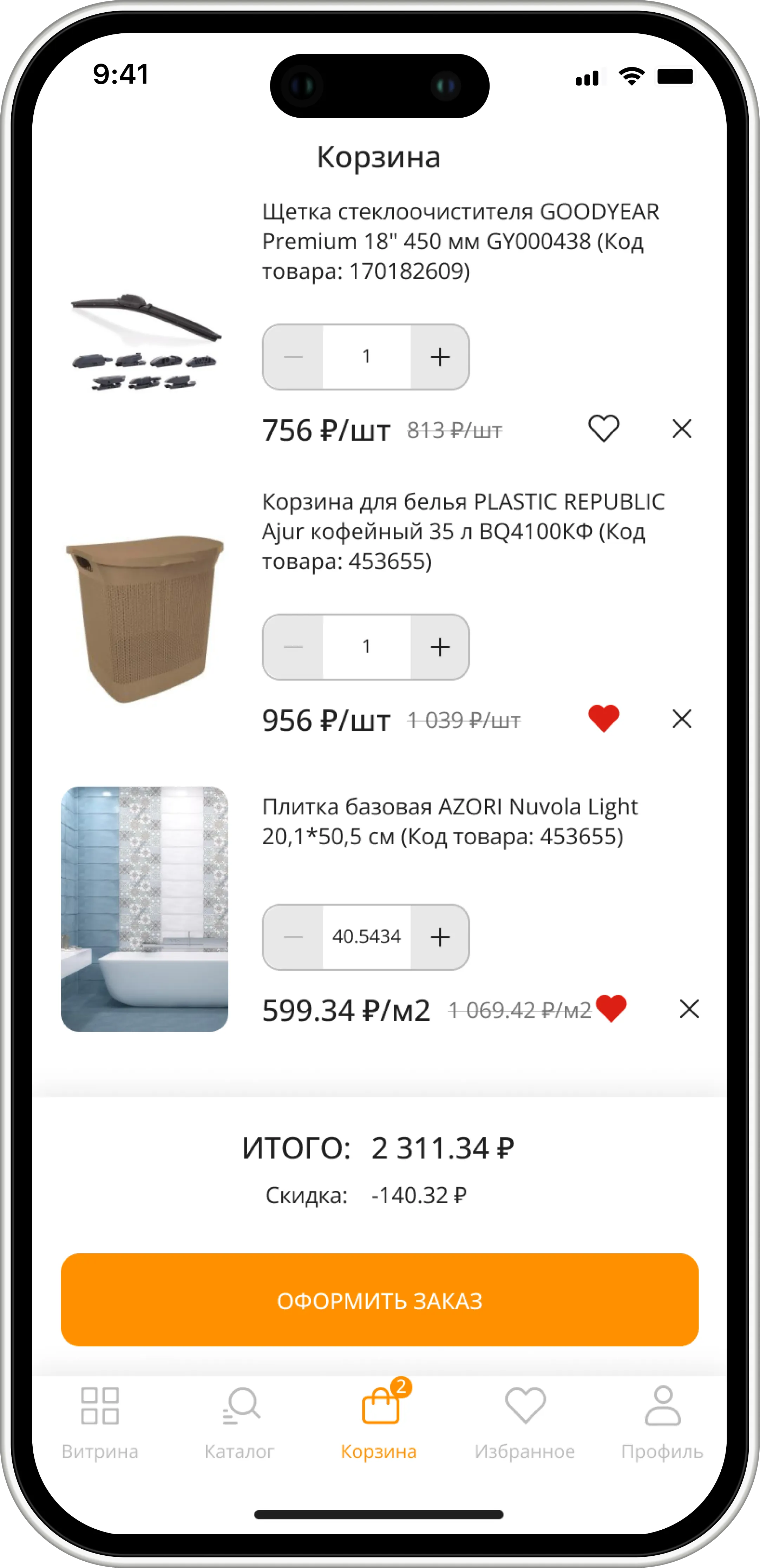Remove AZORI Nuvola tile from cart
760x1568 pixels.
pyautogui.click(x=689, y=1009)
